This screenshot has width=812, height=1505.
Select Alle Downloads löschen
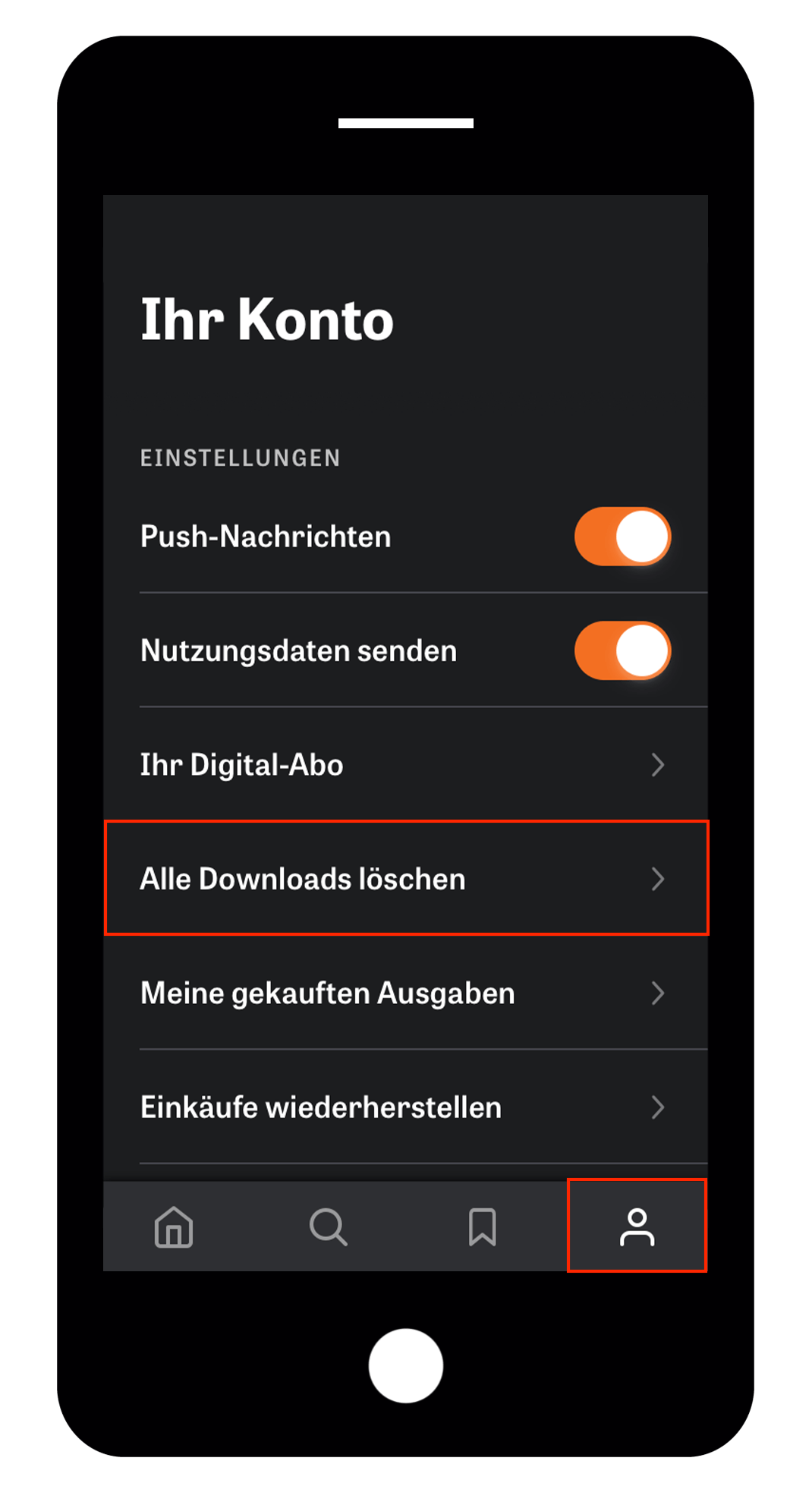point(406,878)
